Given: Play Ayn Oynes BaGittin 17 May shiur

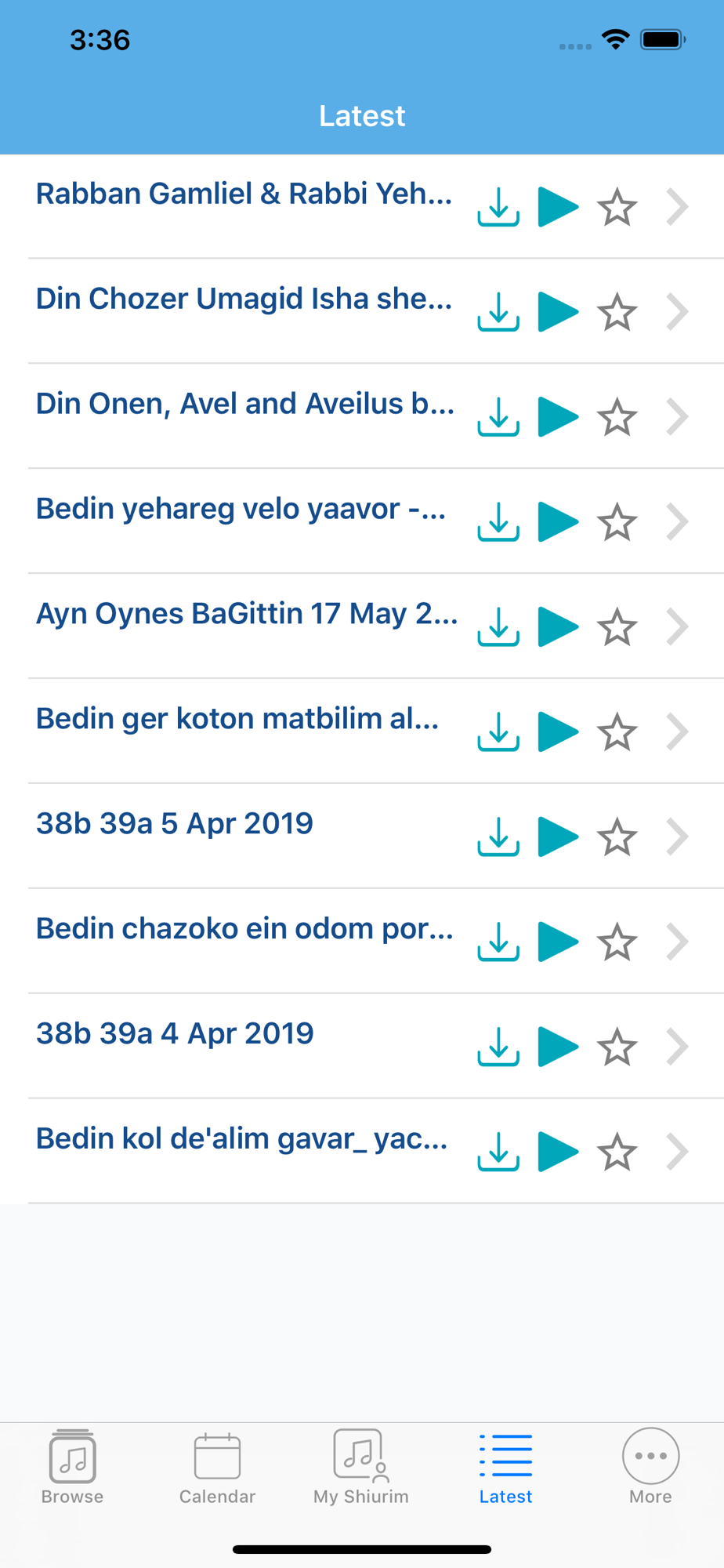Looking at the screenshot, I should click(x=558, y=627).
